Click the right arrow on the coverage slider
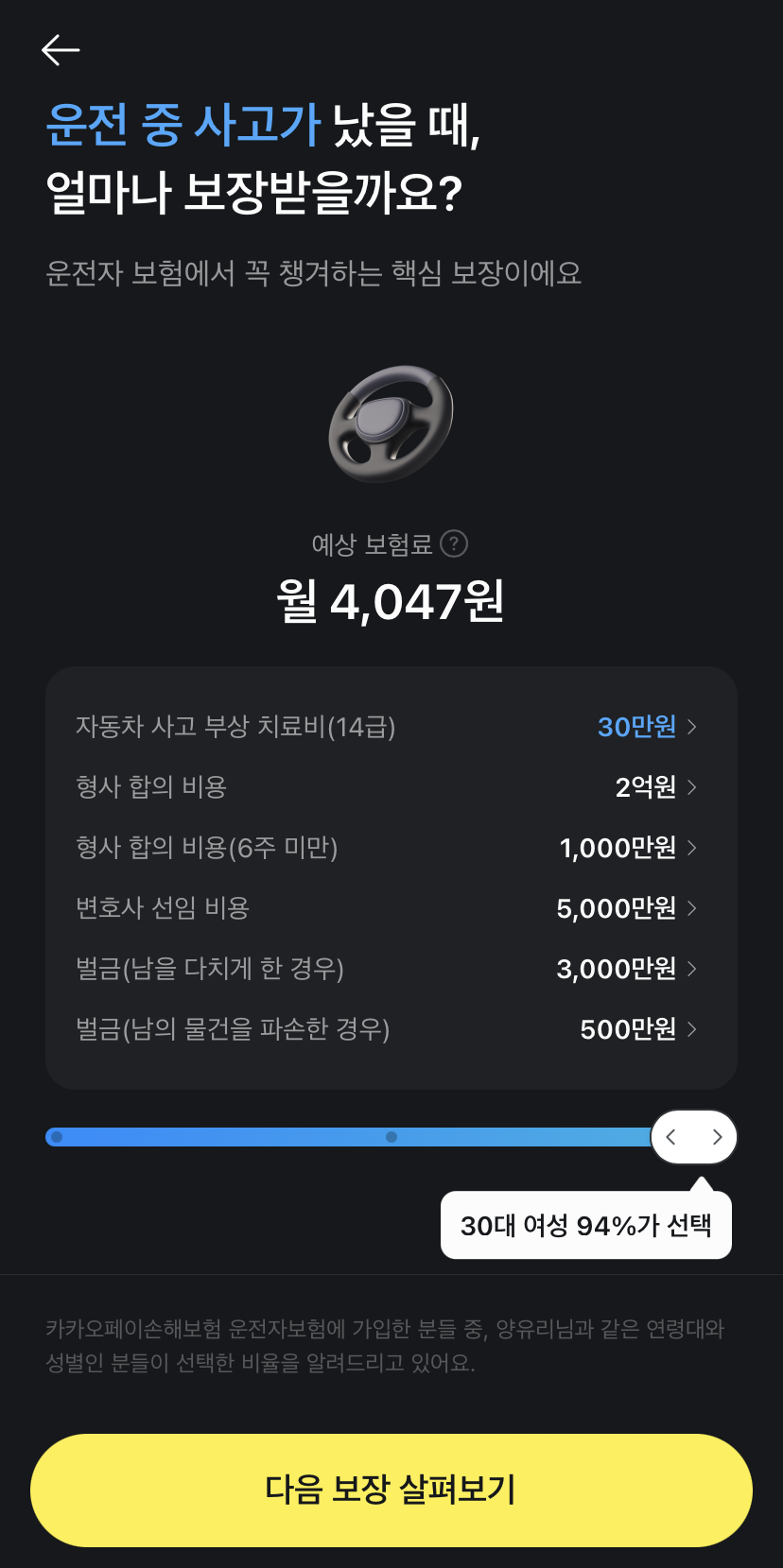 [717, 1137]
